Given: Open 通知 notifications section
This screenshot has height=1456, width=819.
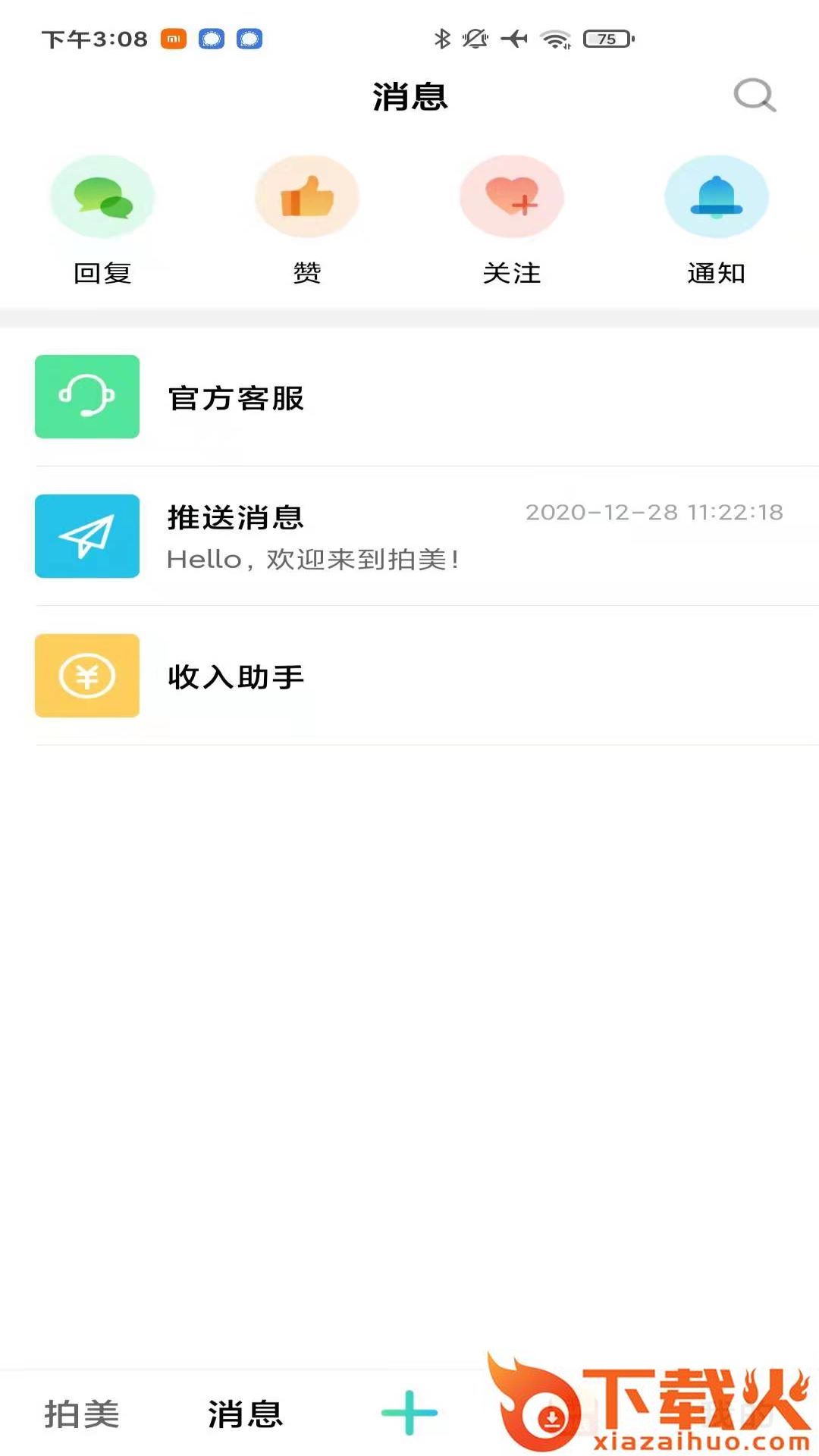Looking at the screenshot, I should click(717, 219).
